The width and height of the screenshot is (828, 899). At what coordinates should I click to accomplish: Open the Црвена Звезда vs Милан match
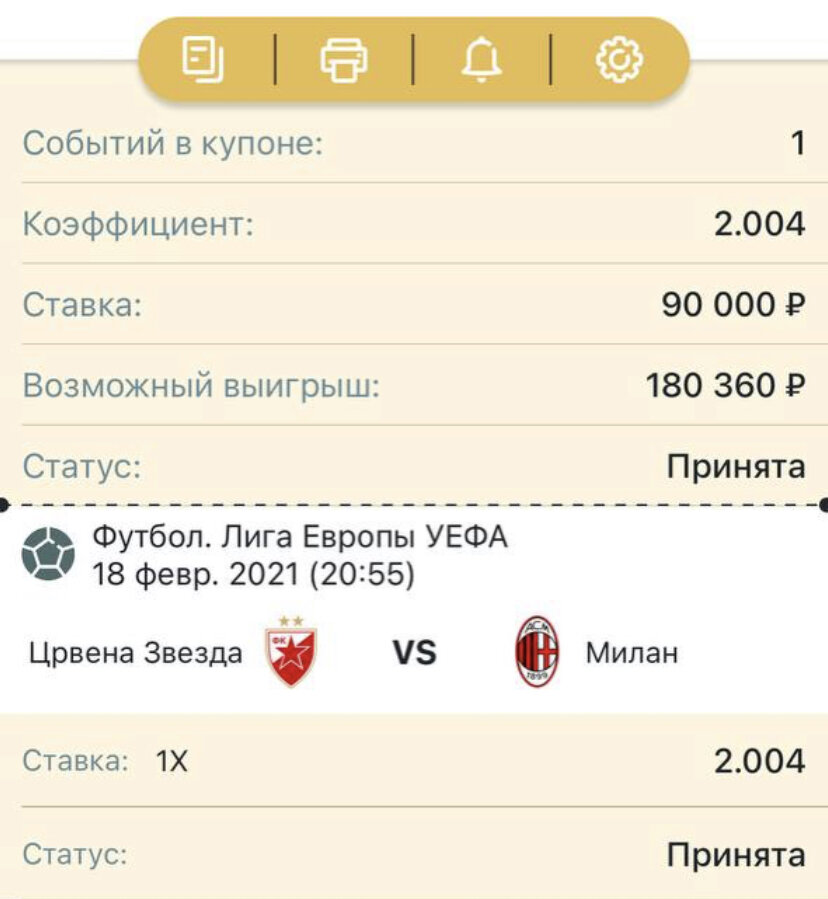point(414,652)
